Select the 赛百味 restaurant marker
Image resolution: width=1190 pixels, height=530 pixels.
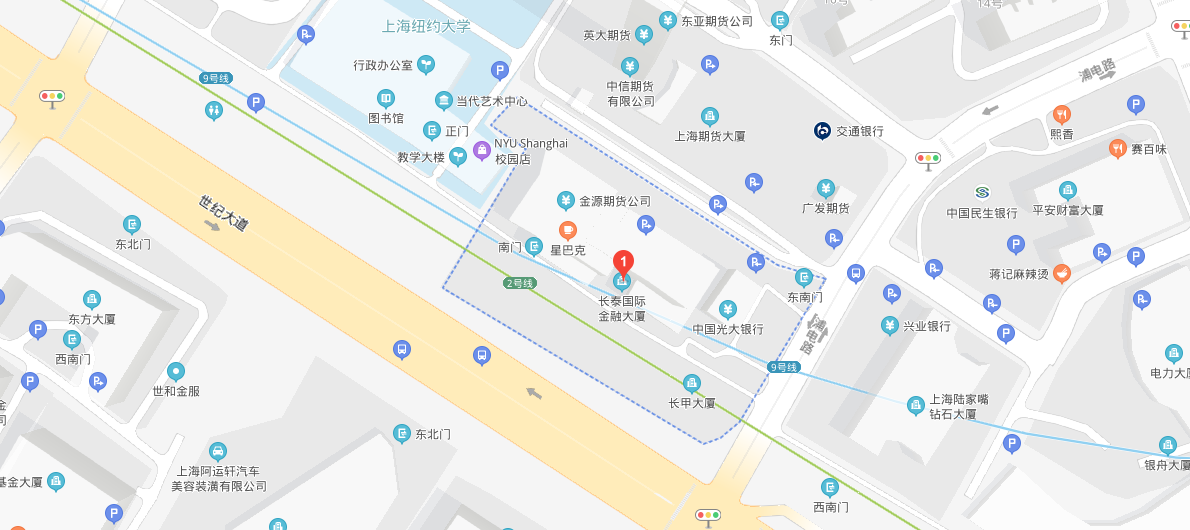tap(1118, 149)
